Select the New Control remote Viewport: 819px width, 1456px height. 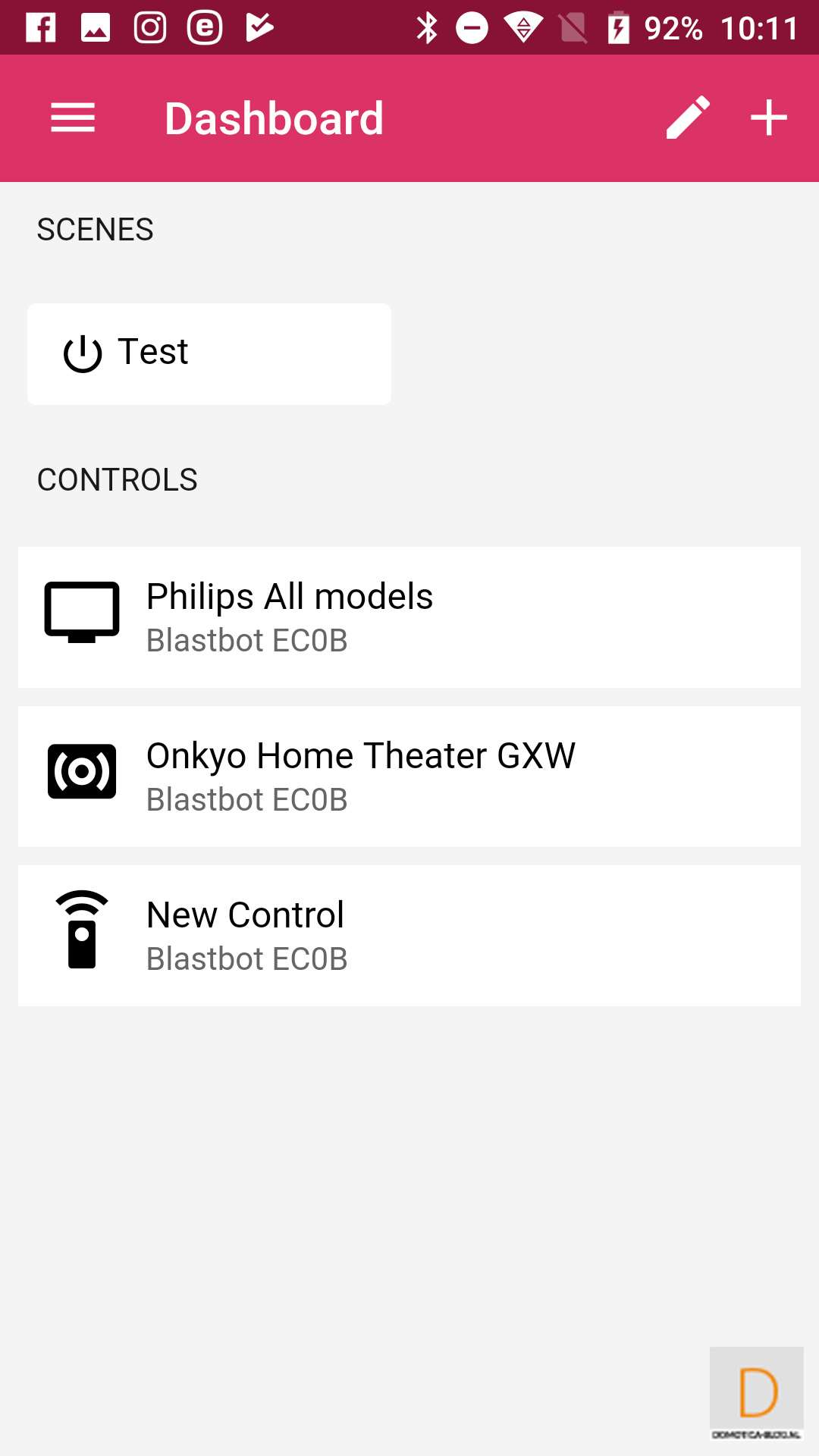(x=409, y=936)
